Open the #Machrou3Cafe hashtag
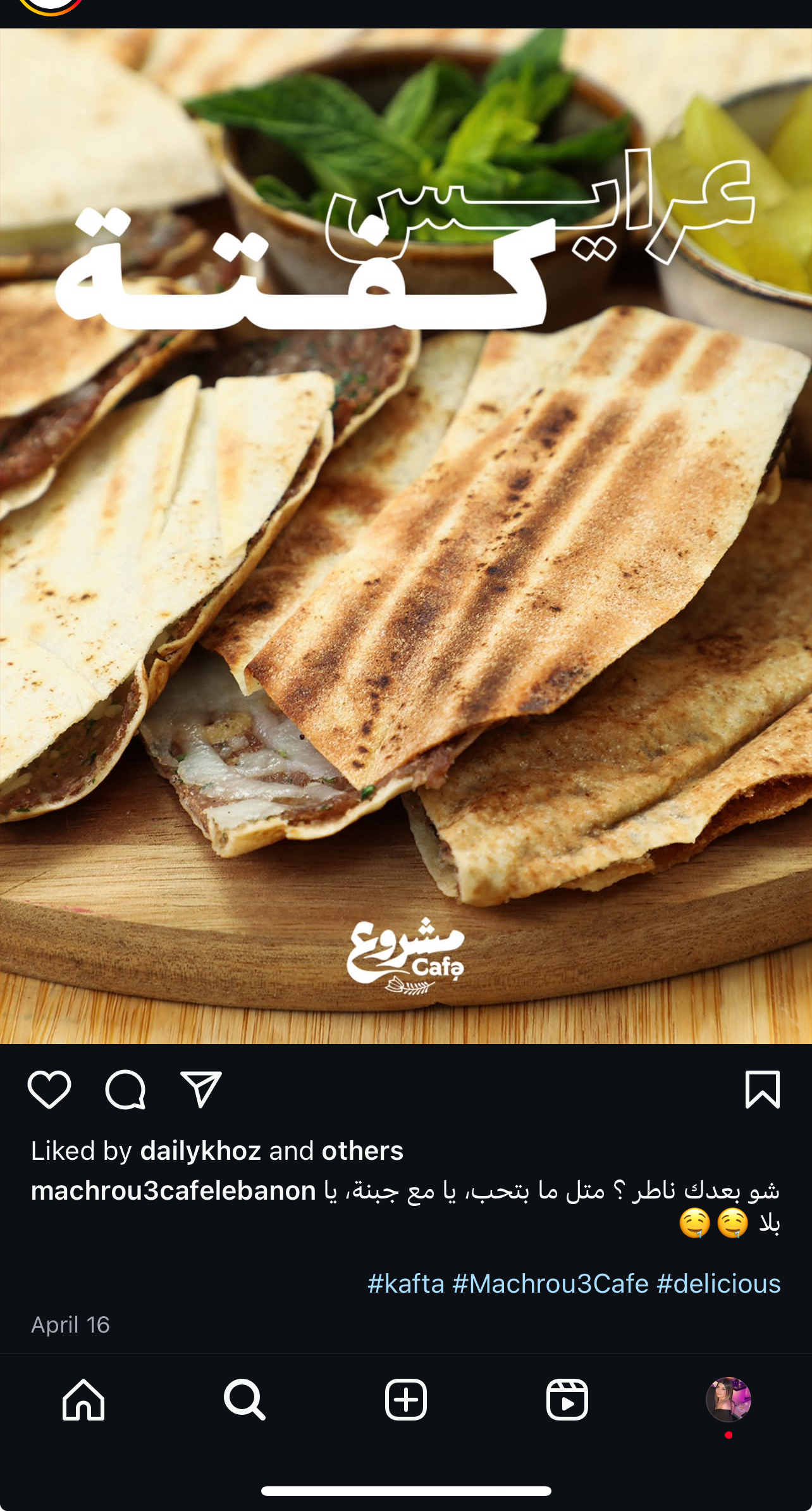This screenshot has height=1511, width=812. pos(551,1284)
